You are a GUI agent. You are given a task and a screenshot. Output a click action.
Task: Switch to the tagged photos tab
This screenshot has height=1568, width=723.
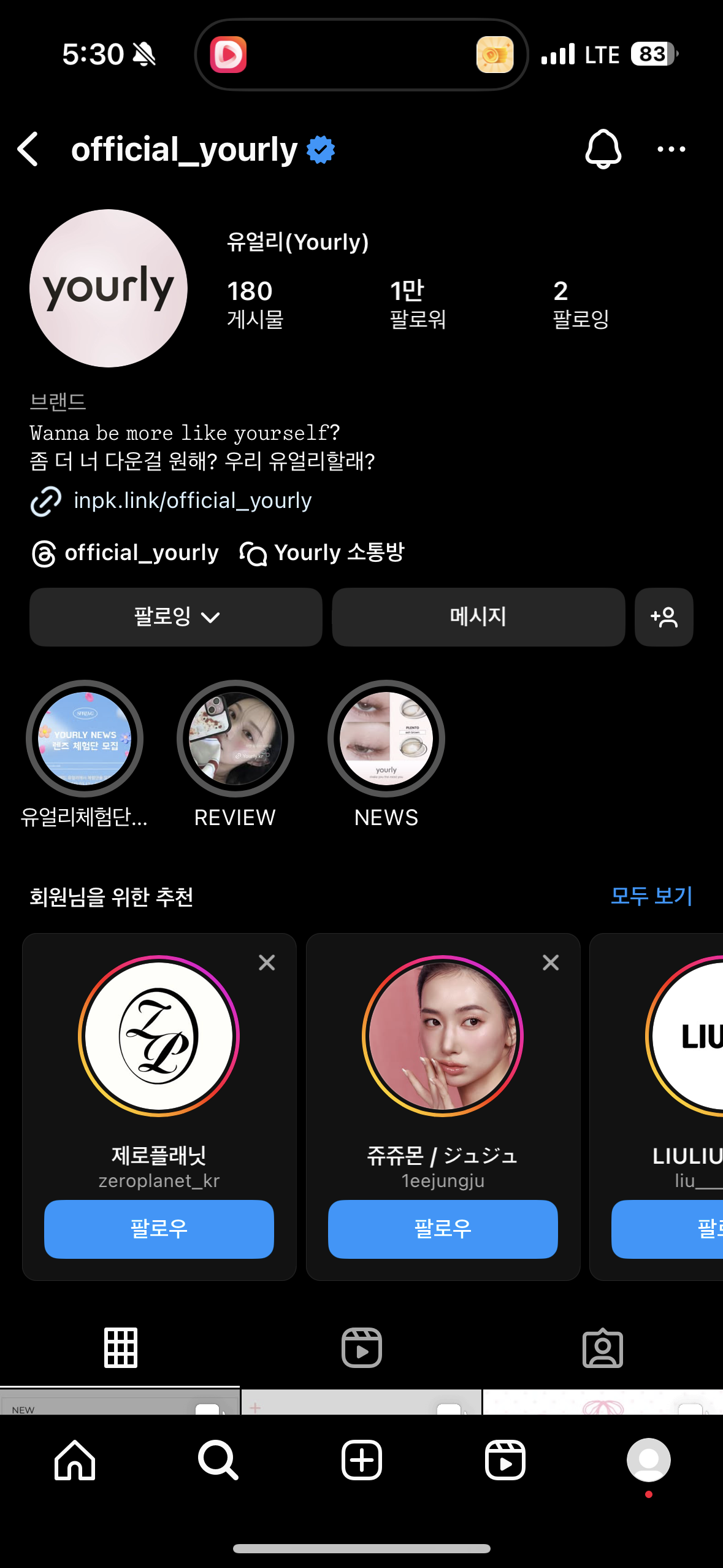602,1348
